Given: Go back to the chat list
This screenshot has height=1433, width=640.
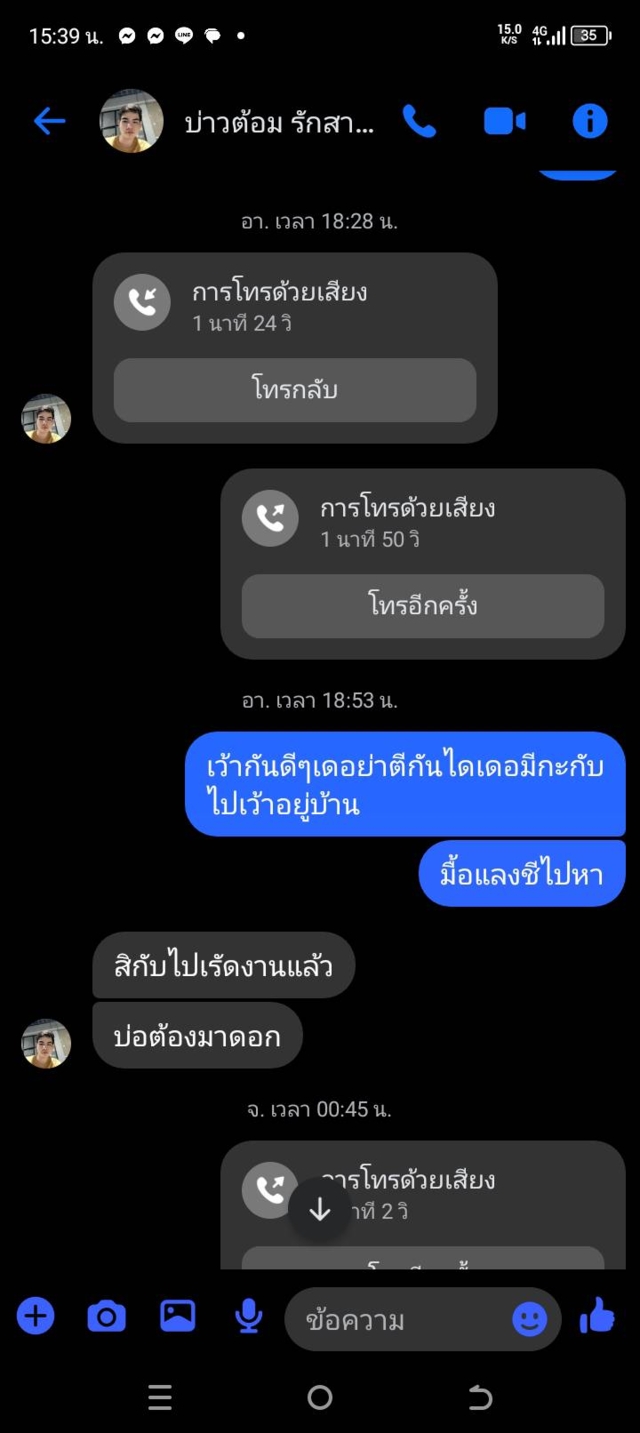Looking at the screenshot, I should (49, 122).
